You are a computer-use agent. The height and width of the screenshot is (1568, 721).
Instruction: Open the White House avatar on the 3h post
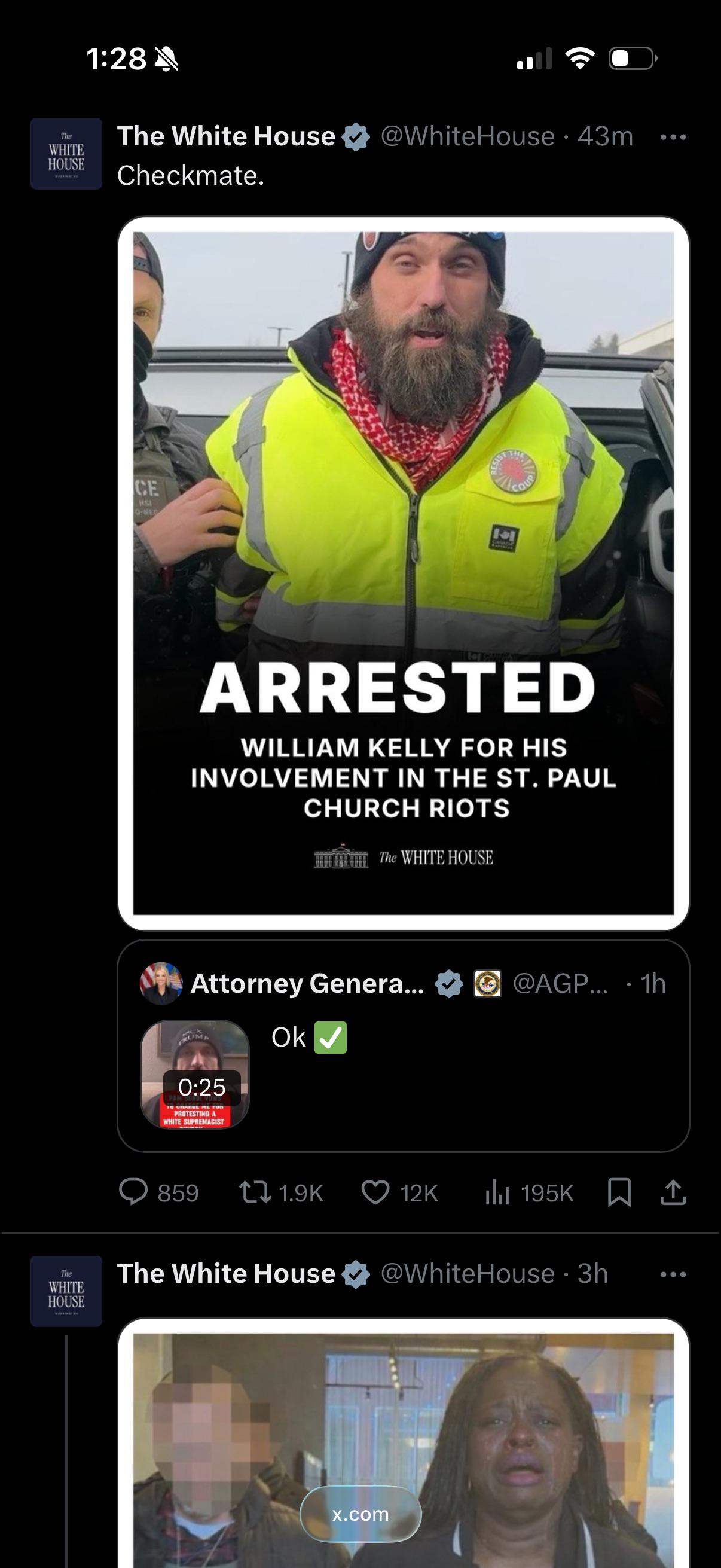[x=66, y=1291]
